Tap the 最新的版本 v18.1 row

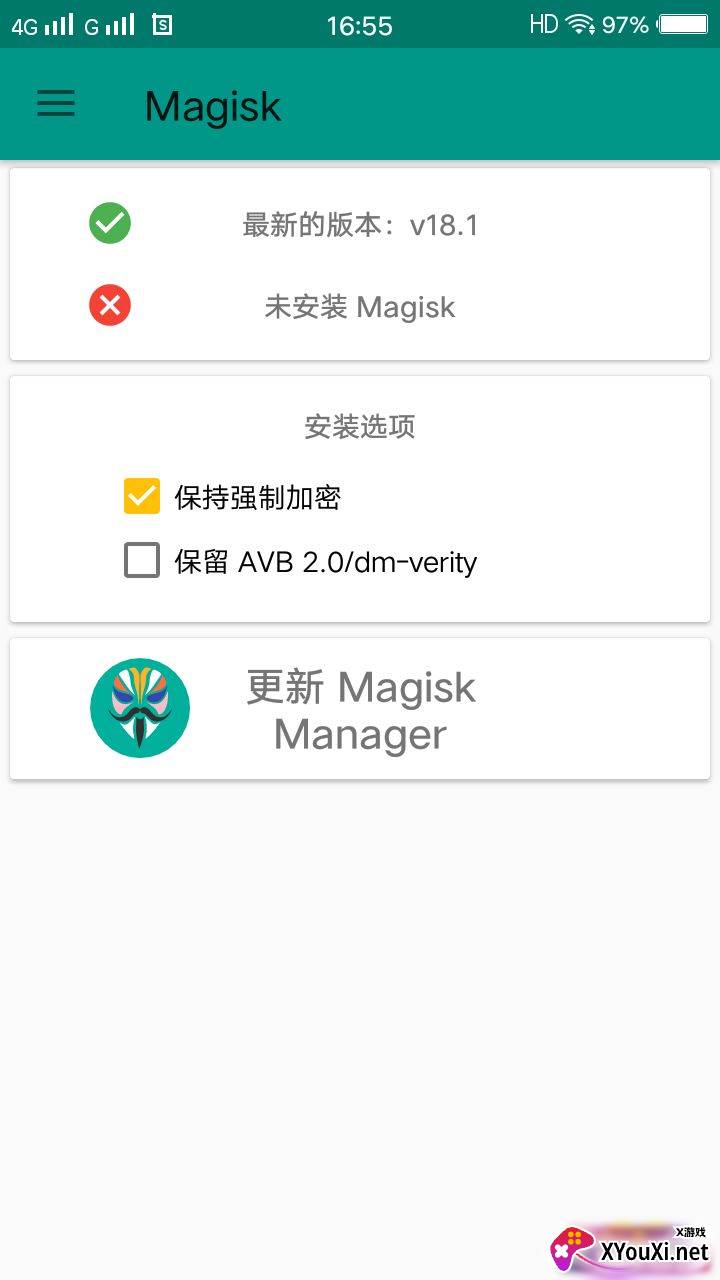[x=359, y=224]
